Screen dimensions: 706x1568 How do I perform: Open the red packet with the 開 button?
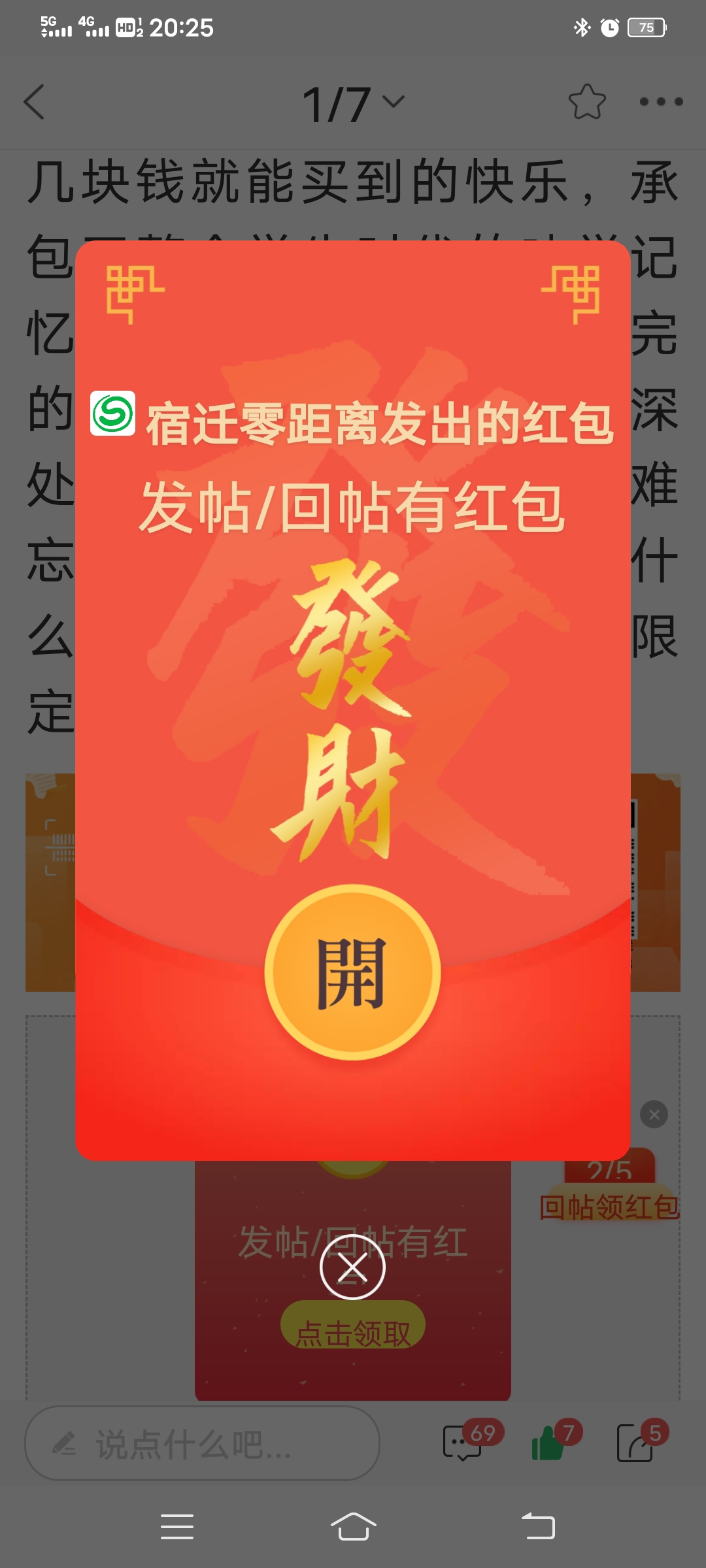tap(352, 972)
